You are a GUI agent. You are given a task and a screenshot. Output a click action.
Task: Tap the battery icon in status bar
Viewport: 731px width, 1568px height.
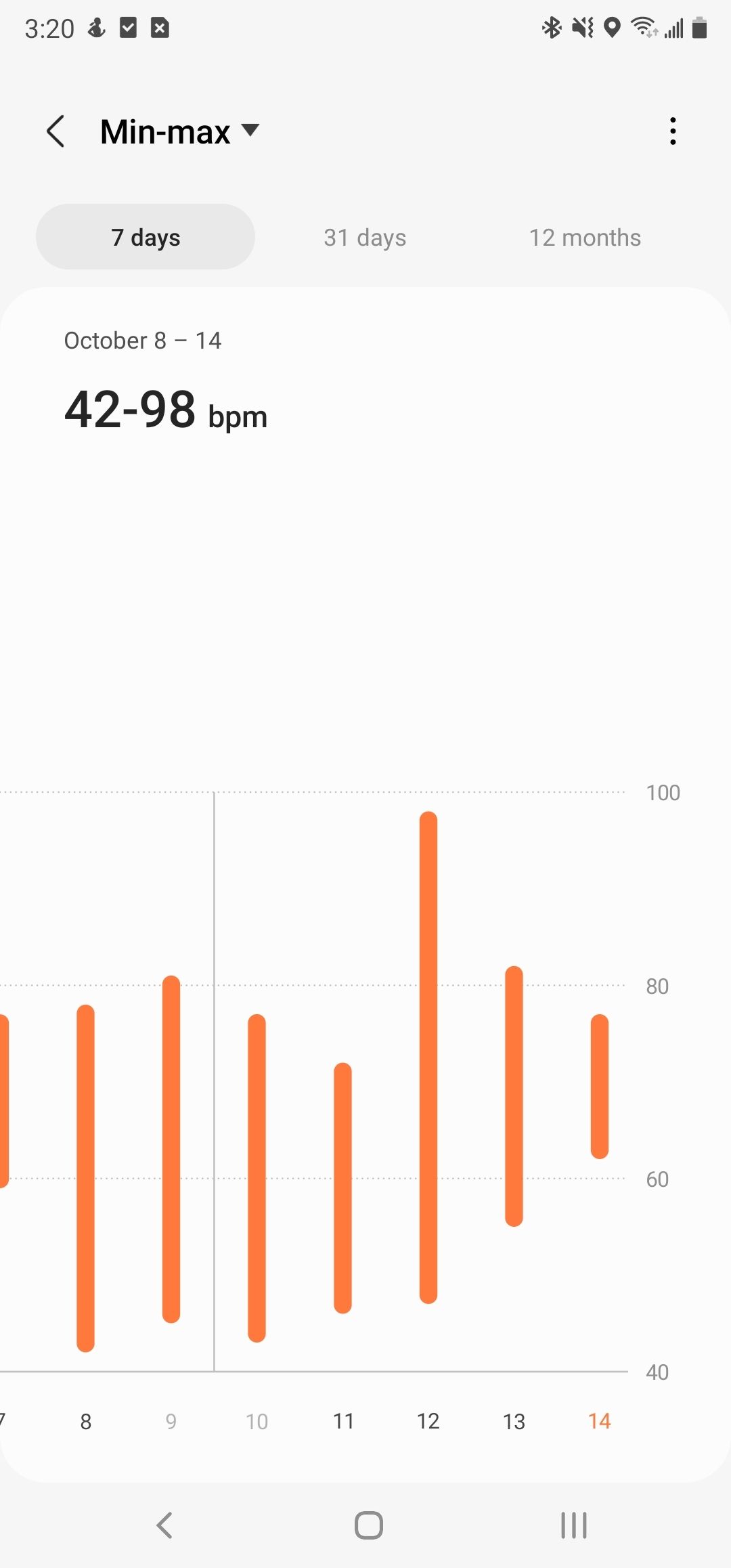coord(699,27)
